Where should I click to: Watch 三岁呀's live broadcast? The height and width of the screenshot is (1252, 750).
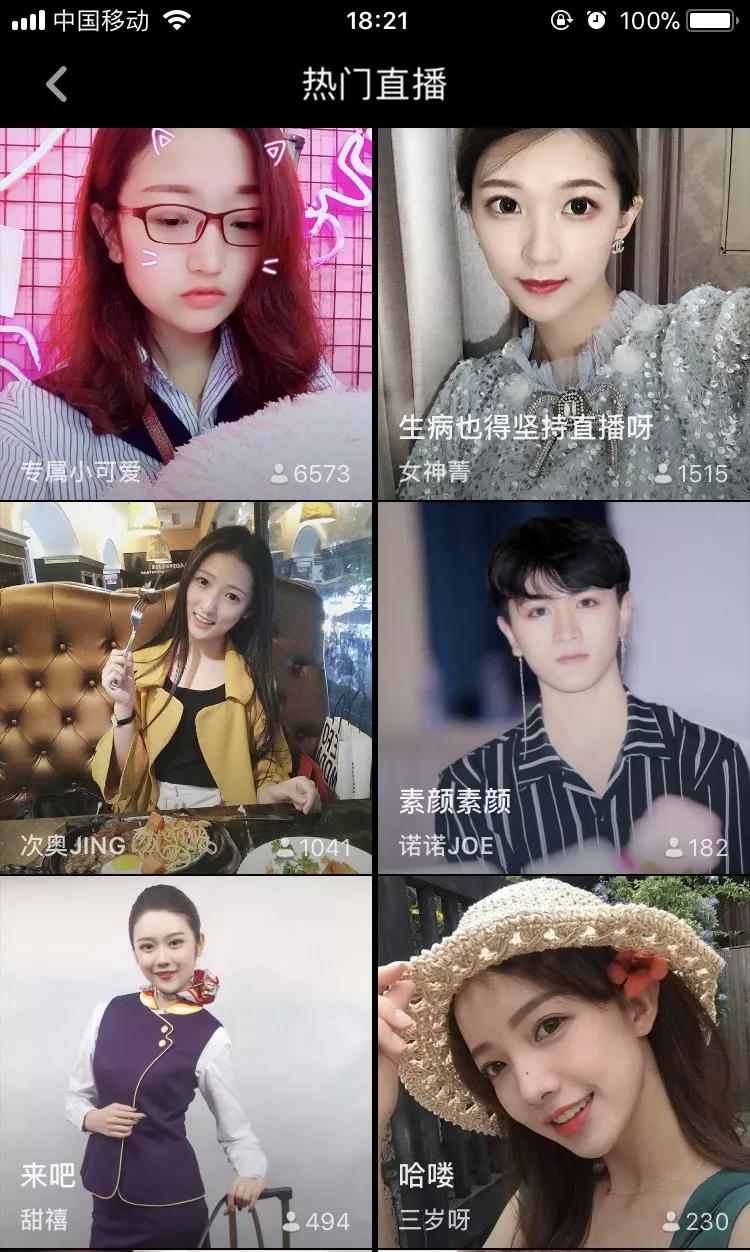564,1062
